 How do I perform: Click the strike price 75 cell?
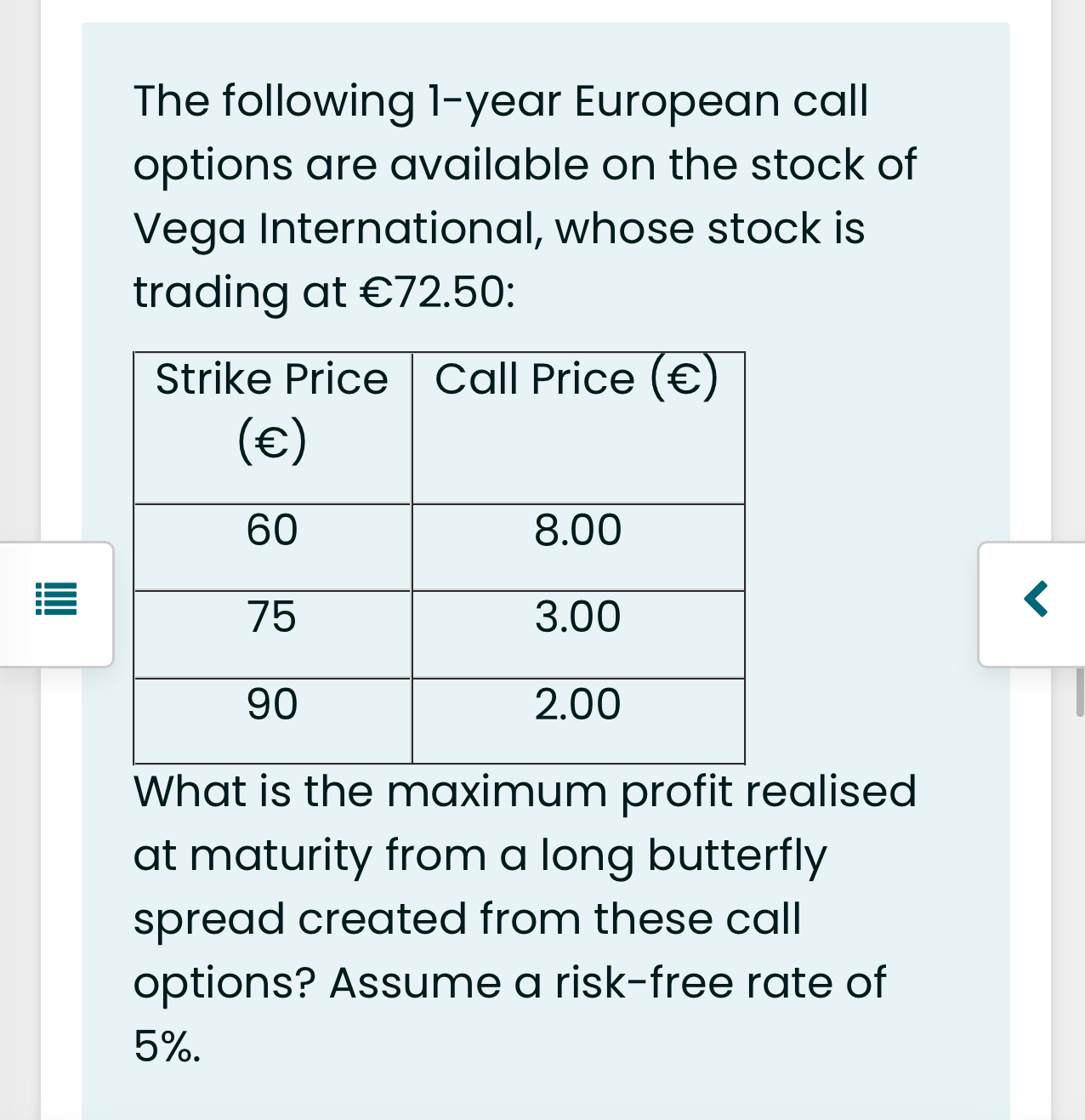pyautogui.click(x=271, y=616)
